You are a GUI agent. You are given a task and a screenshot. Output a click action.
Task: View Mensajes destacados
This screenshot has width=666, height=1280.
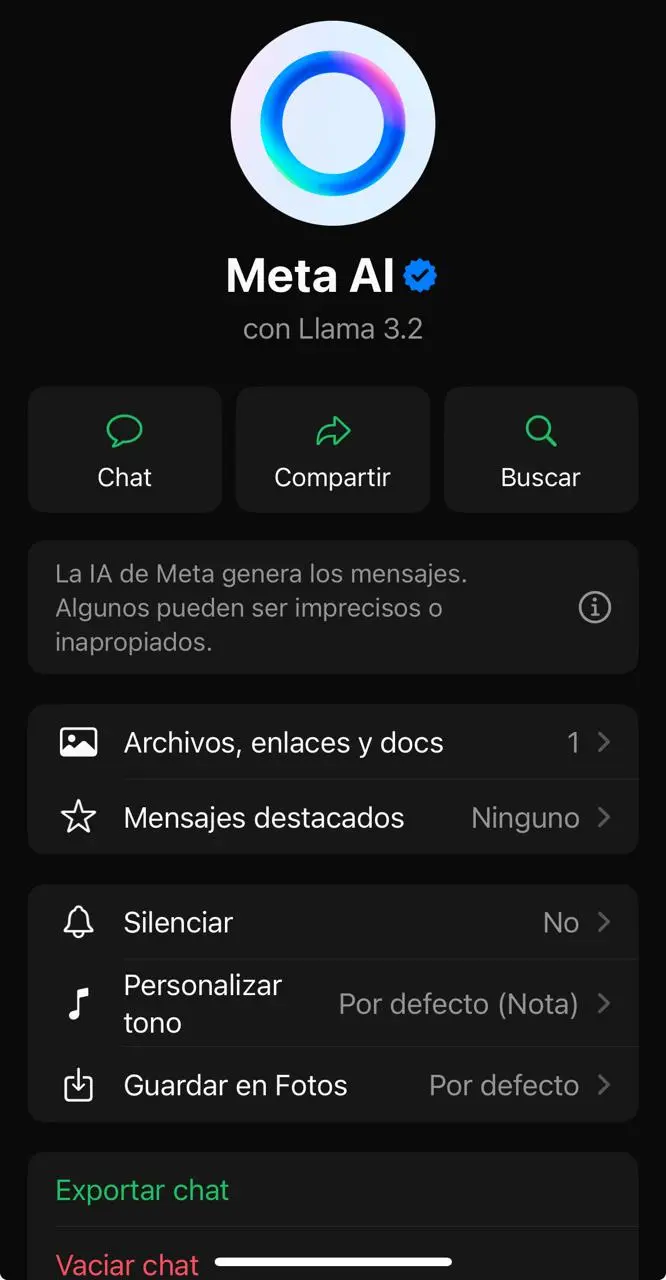[333, 818]
